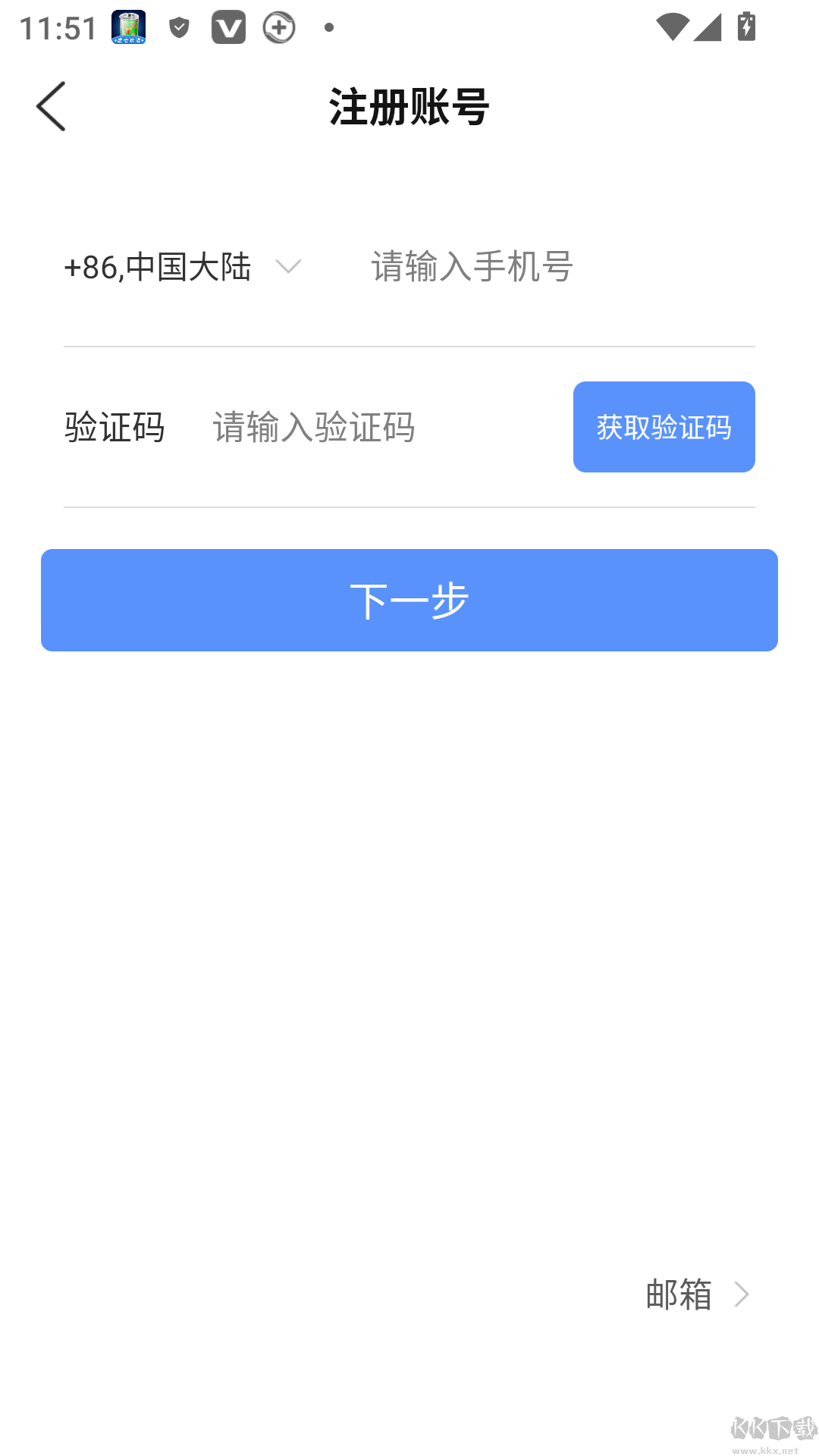This screenshot has height=1456, width=819.
Task: Click the 注册账号 page title
Action: tap(409, 106)
